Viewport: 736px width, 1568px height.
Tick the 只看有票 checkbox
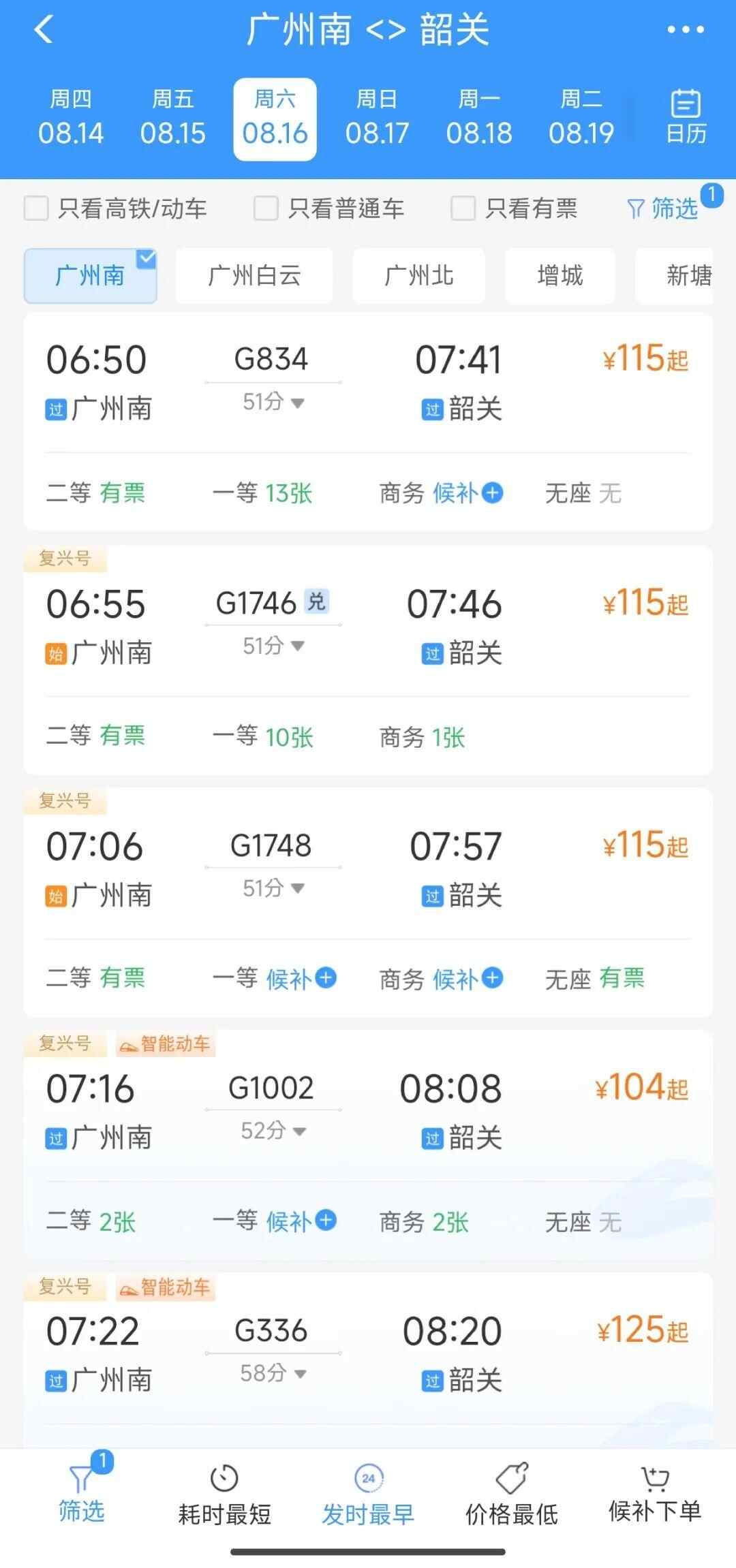click(x=463, y=208)
